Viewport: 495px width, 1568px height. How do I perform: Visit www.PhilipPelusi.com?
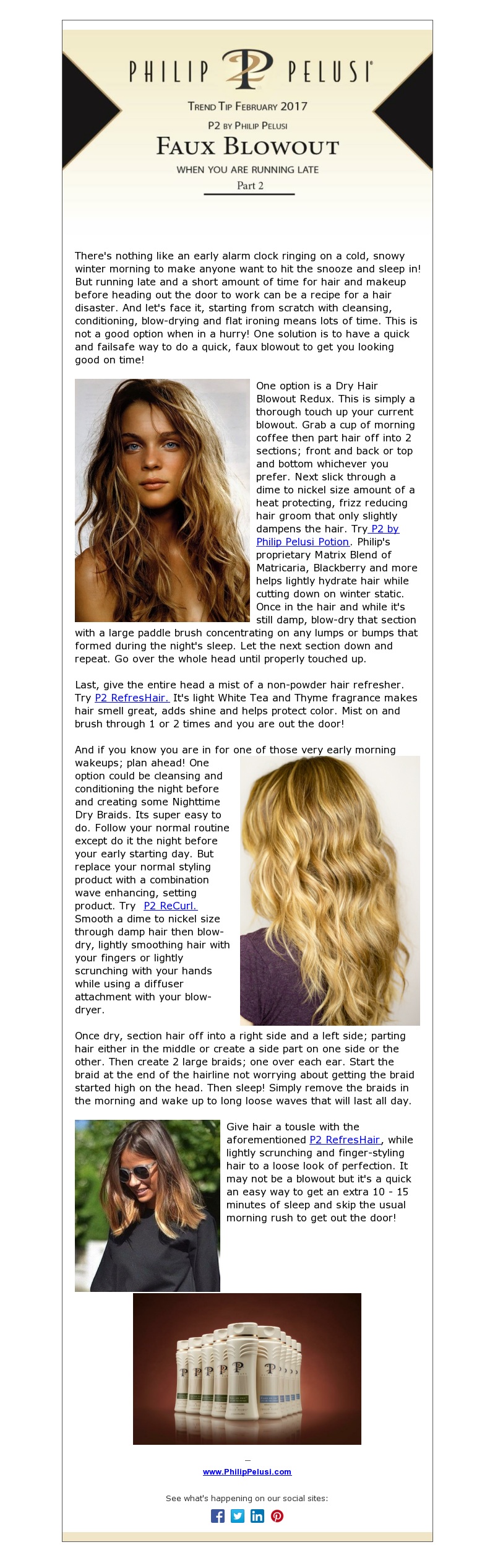[x=247, y=1471]
